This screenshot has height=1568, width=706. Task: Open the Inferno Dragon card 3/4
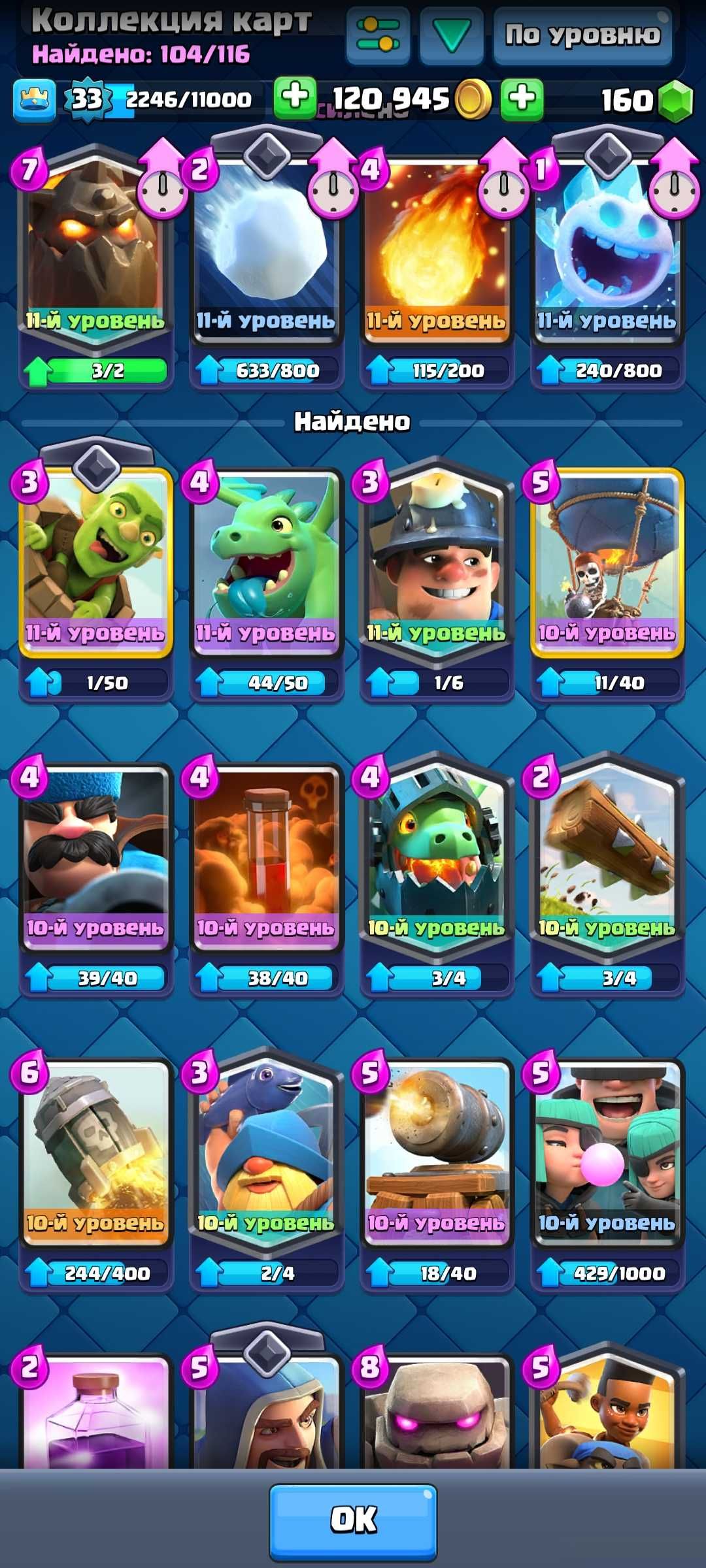click(x=436, y=856)
